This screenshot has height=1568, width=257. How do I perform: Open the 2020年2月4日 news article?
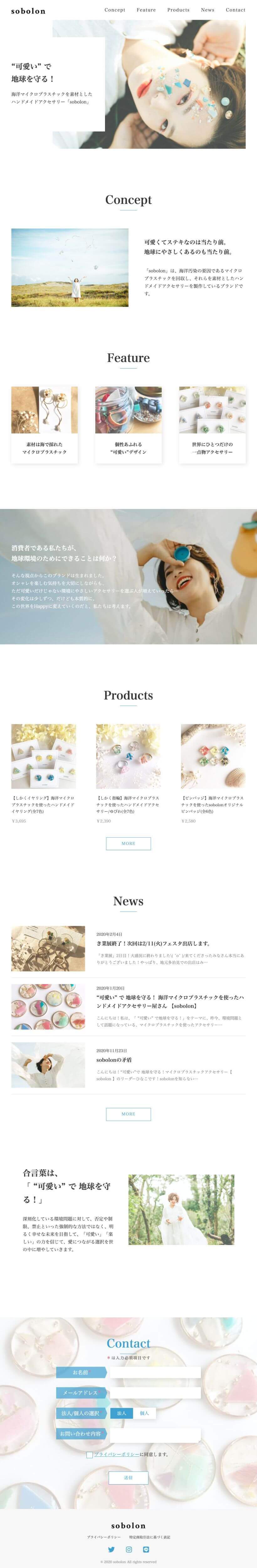(153, 943)
